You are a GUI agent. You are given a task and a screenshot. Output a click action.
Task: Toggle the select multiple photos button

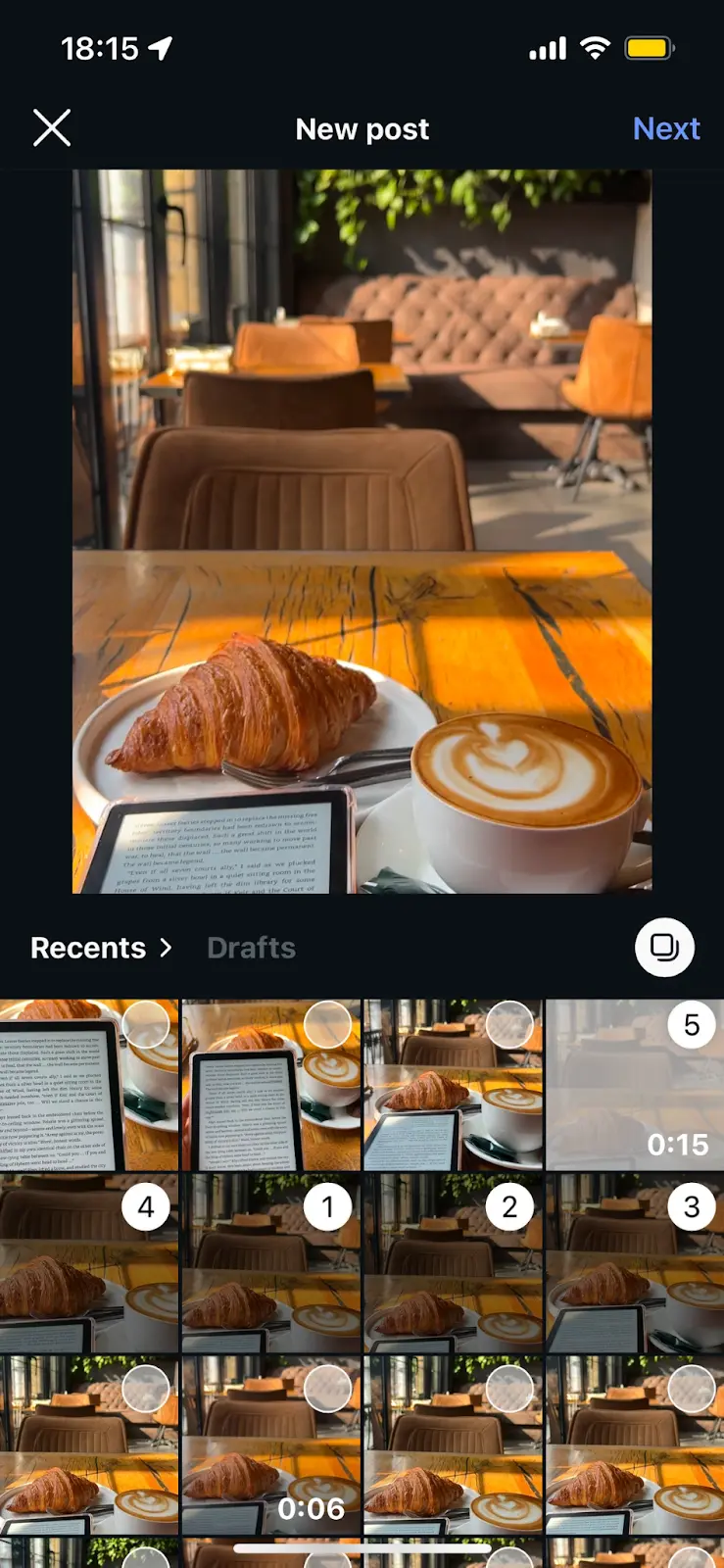pyautogui.click(x=664, y=948)
